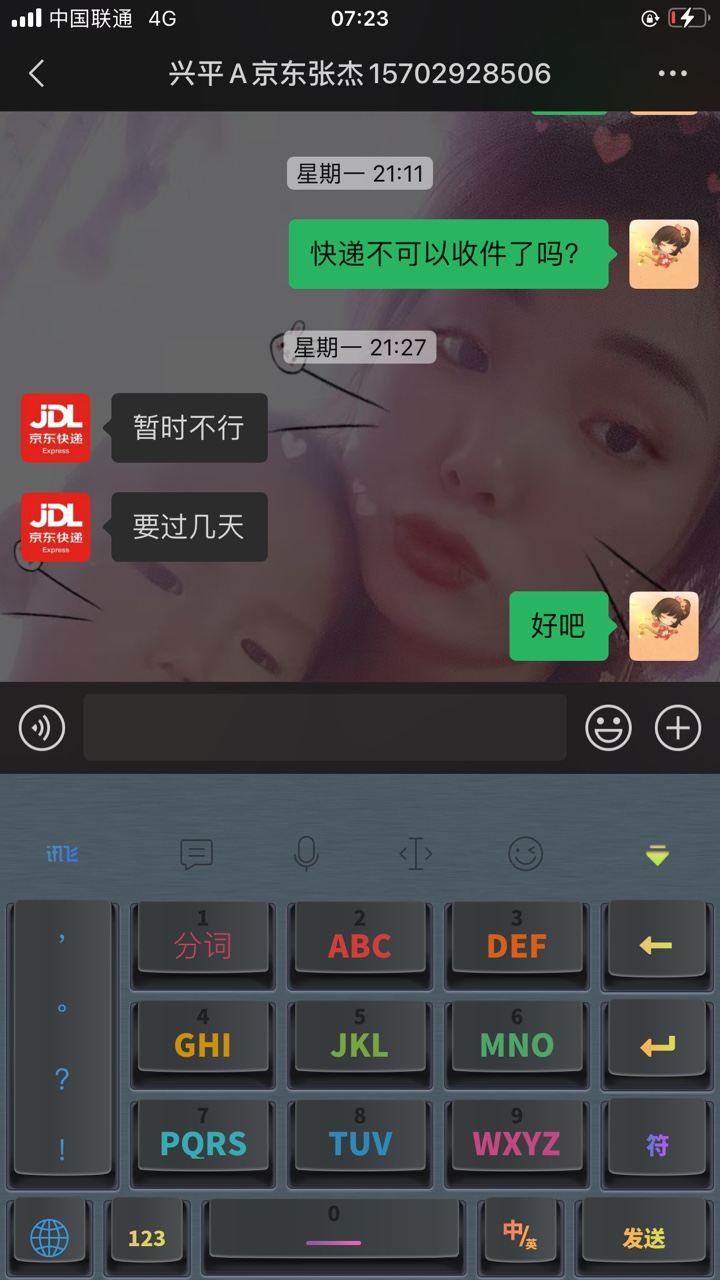Open iFlytek keyboard settings logo
The width and height of the screenshot is (720, 1280).
(x=62, y=854)
